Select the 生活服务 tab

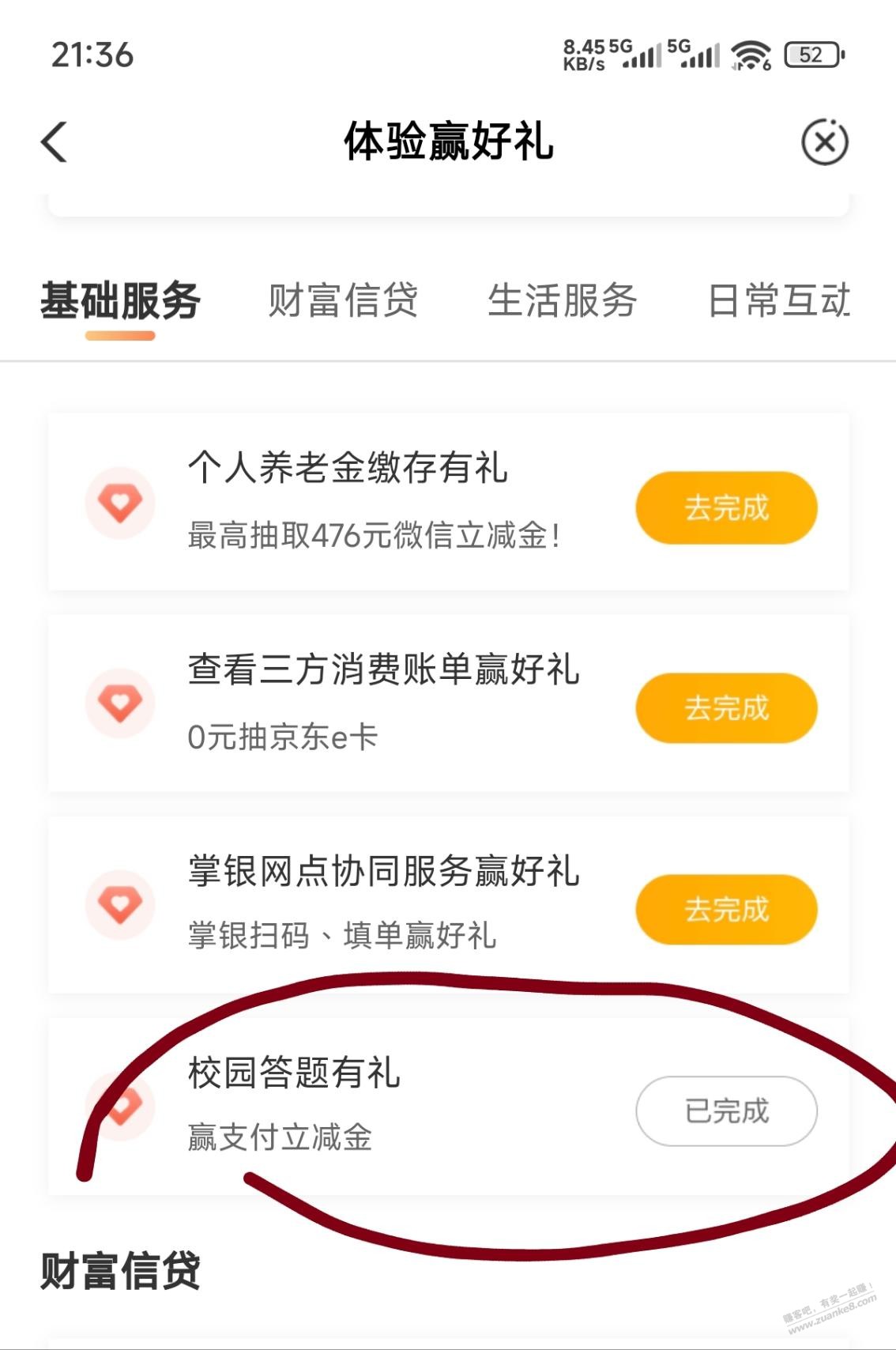[x=562, y=301]
